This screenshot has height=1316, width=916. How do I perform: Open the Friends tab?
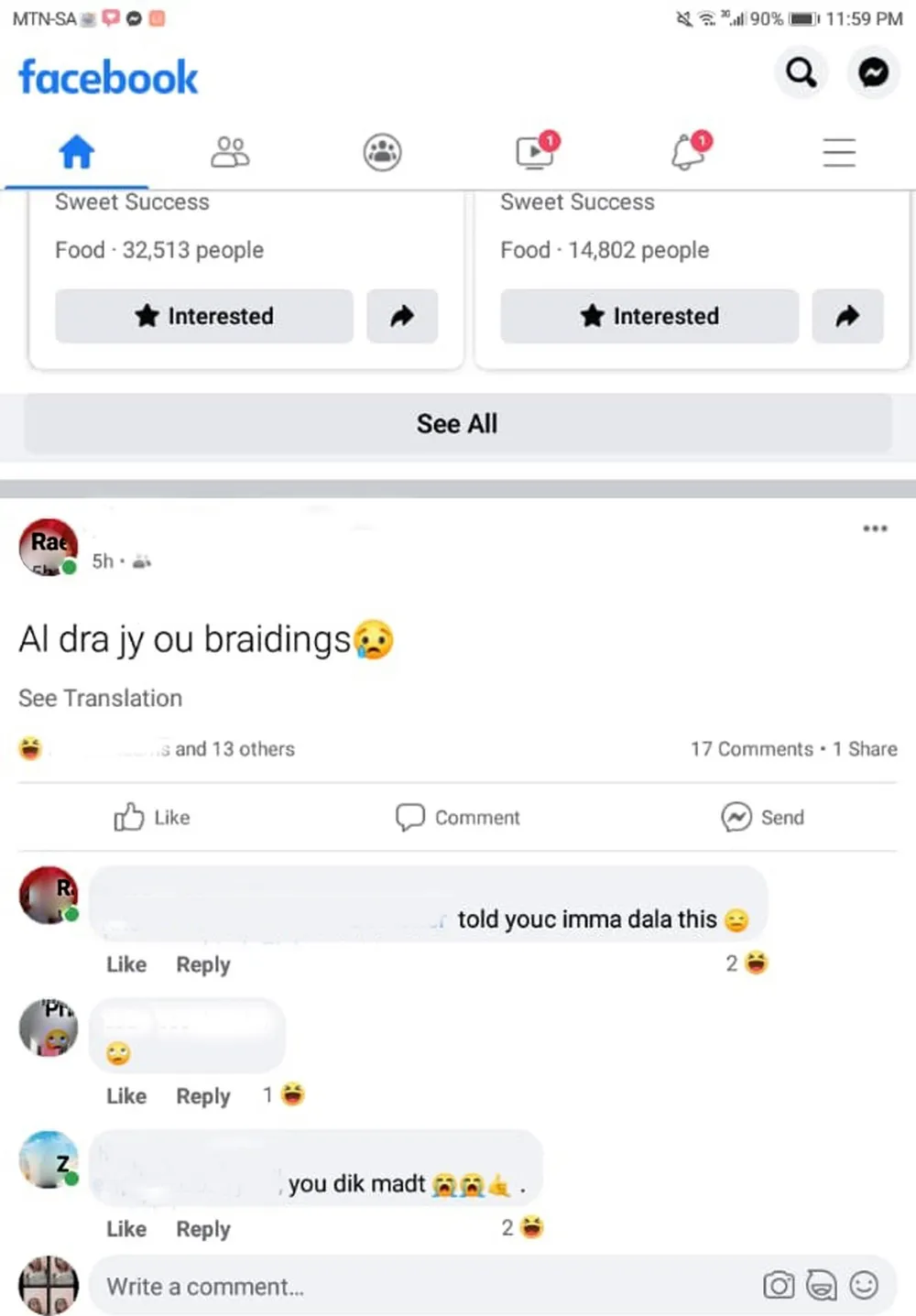point(230,152)
